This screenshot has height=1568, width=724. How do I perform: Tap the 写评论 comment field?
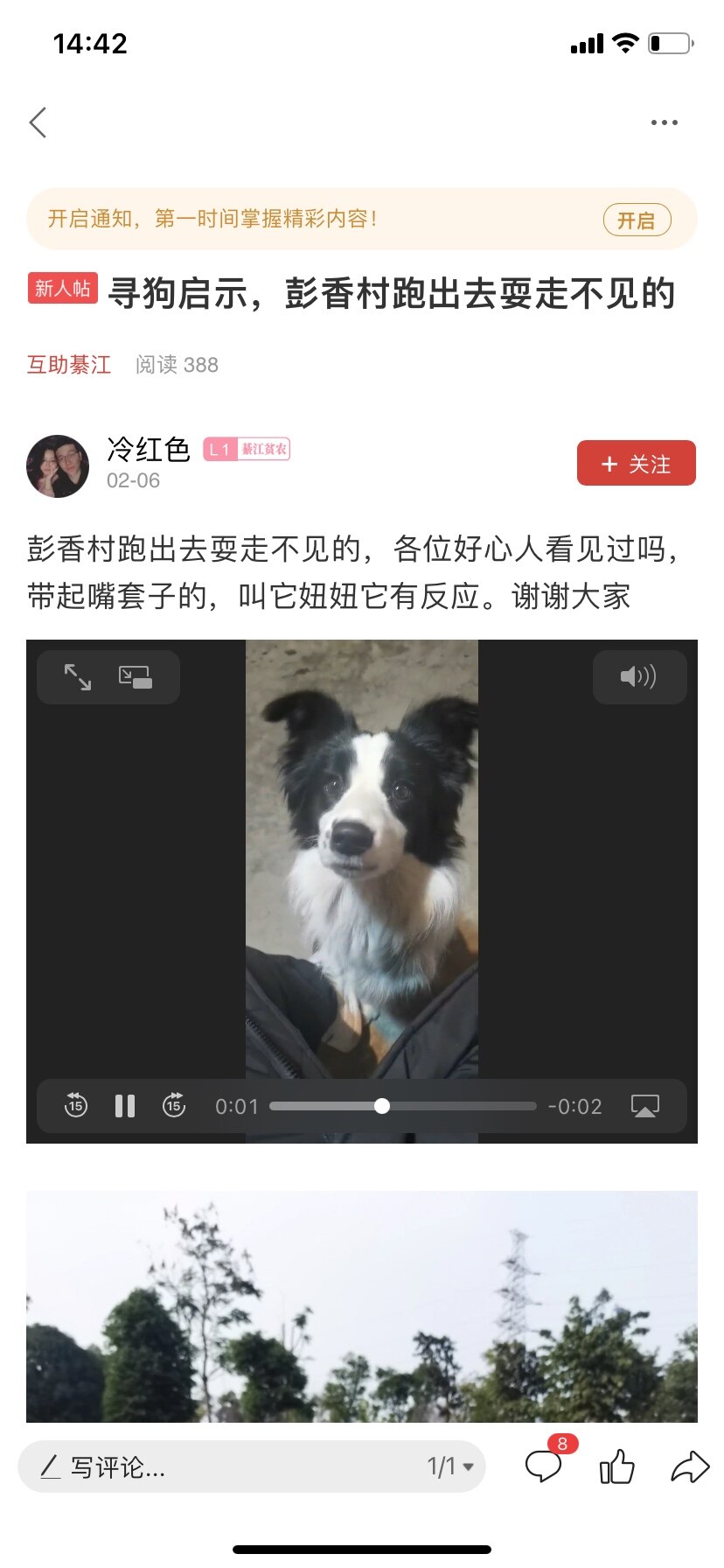219,1466
